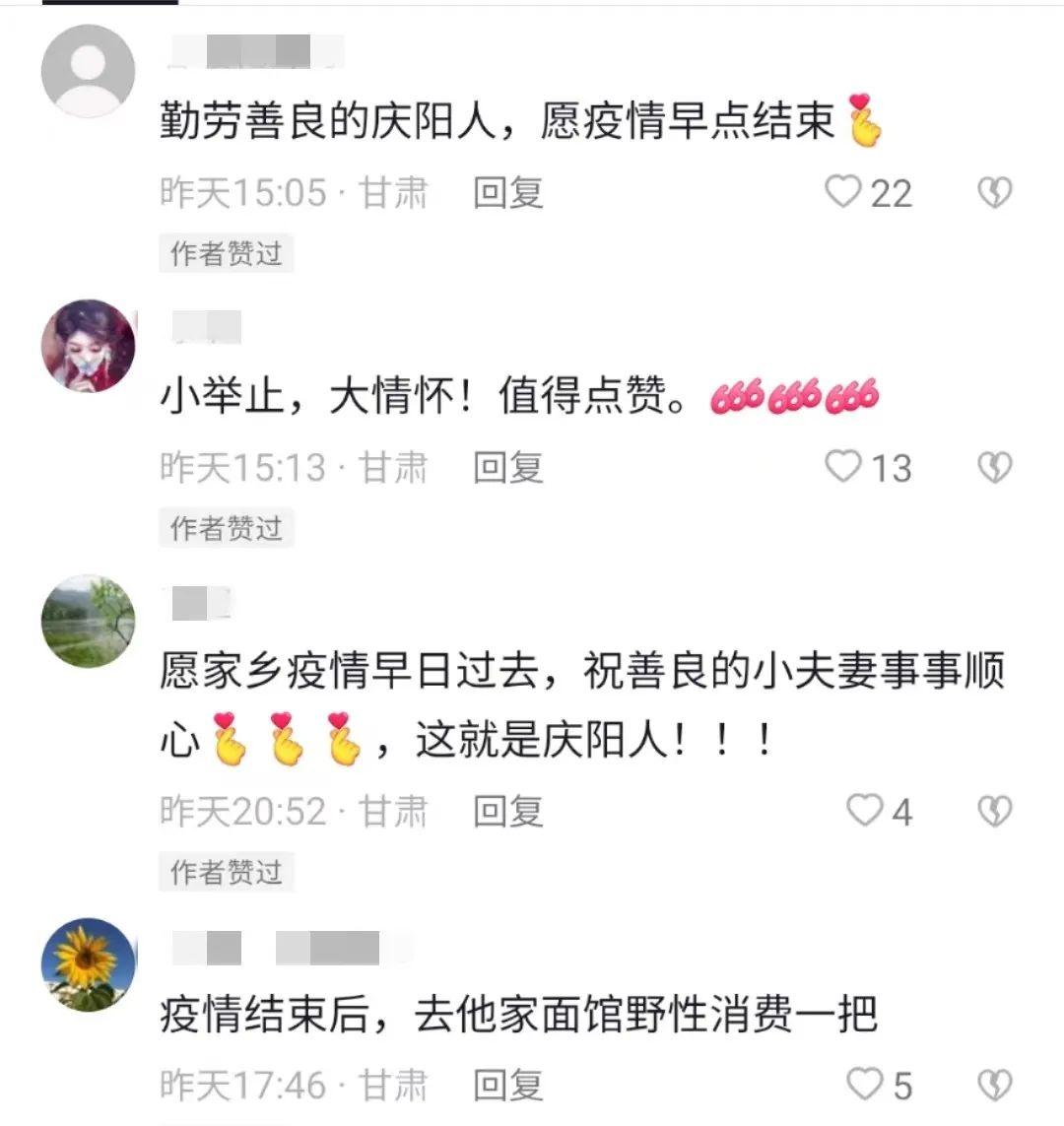
Task: Like the comment 小举止，大情怀
Action: [845, 469]
